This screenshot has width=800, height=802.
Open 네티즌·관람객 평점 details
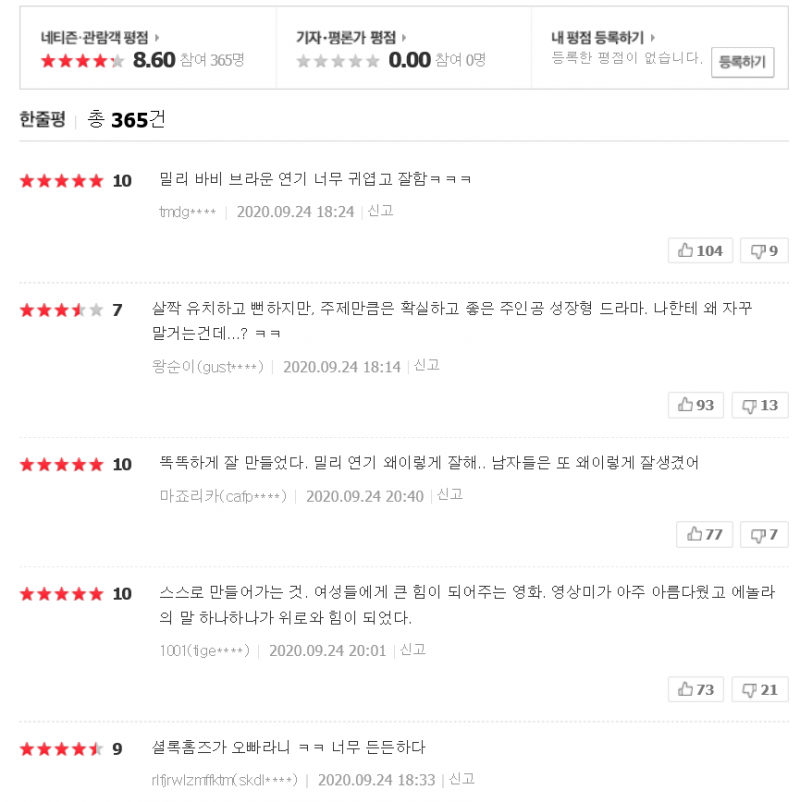coord(100,37)
